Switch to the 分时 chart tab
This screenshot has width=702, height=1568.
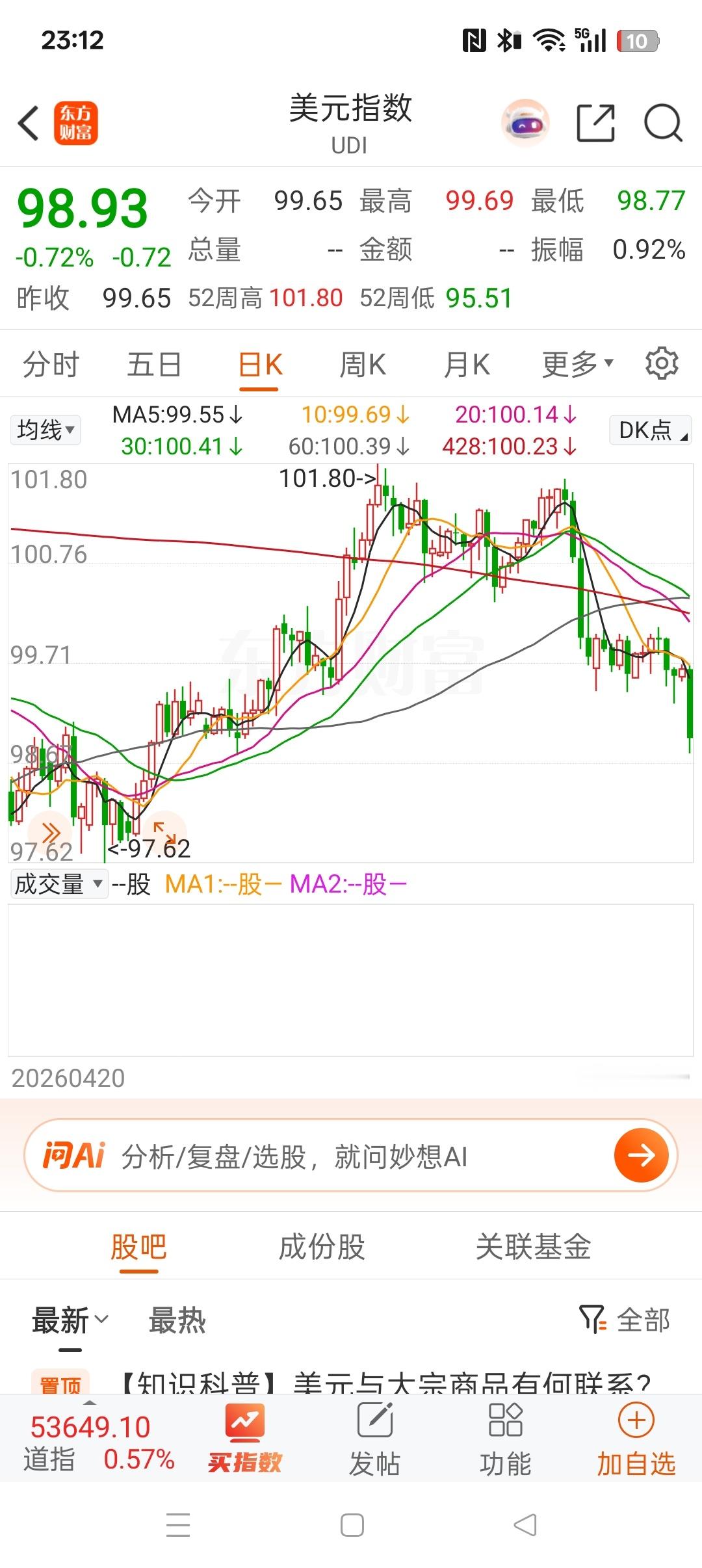coord(51,364)
